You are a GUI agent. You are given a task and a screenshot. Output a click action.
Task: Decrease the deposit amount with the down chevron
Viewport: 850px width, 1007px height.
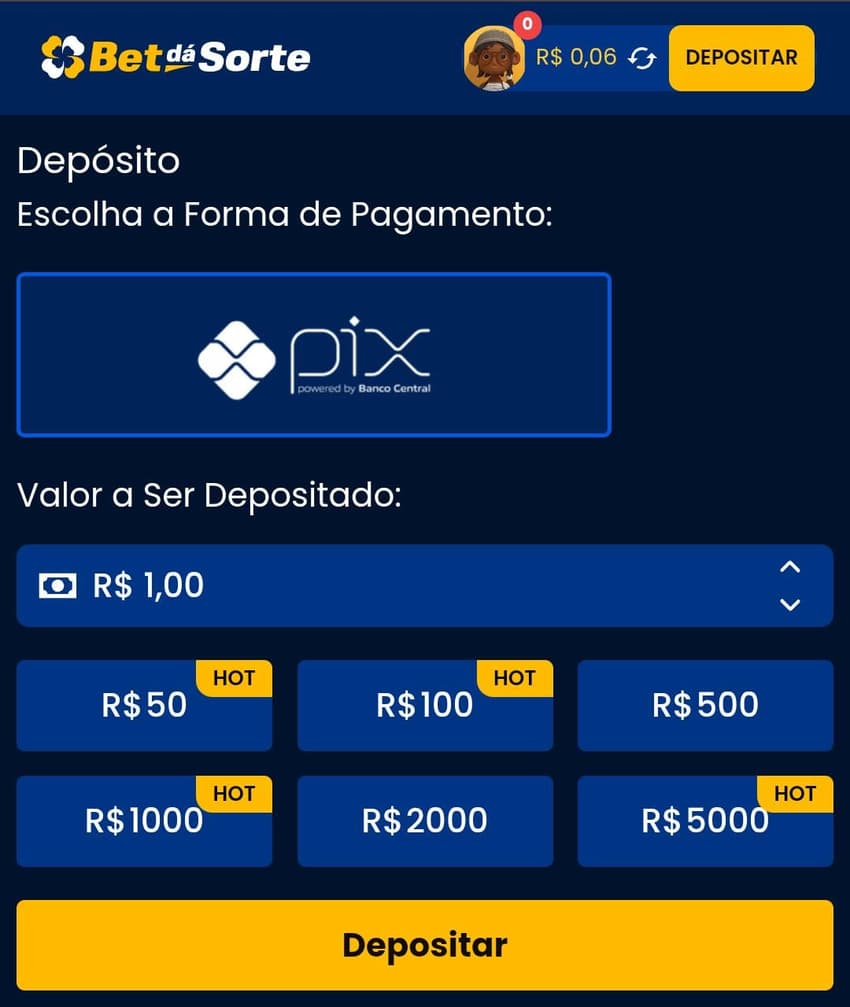(x=790, y=604)
